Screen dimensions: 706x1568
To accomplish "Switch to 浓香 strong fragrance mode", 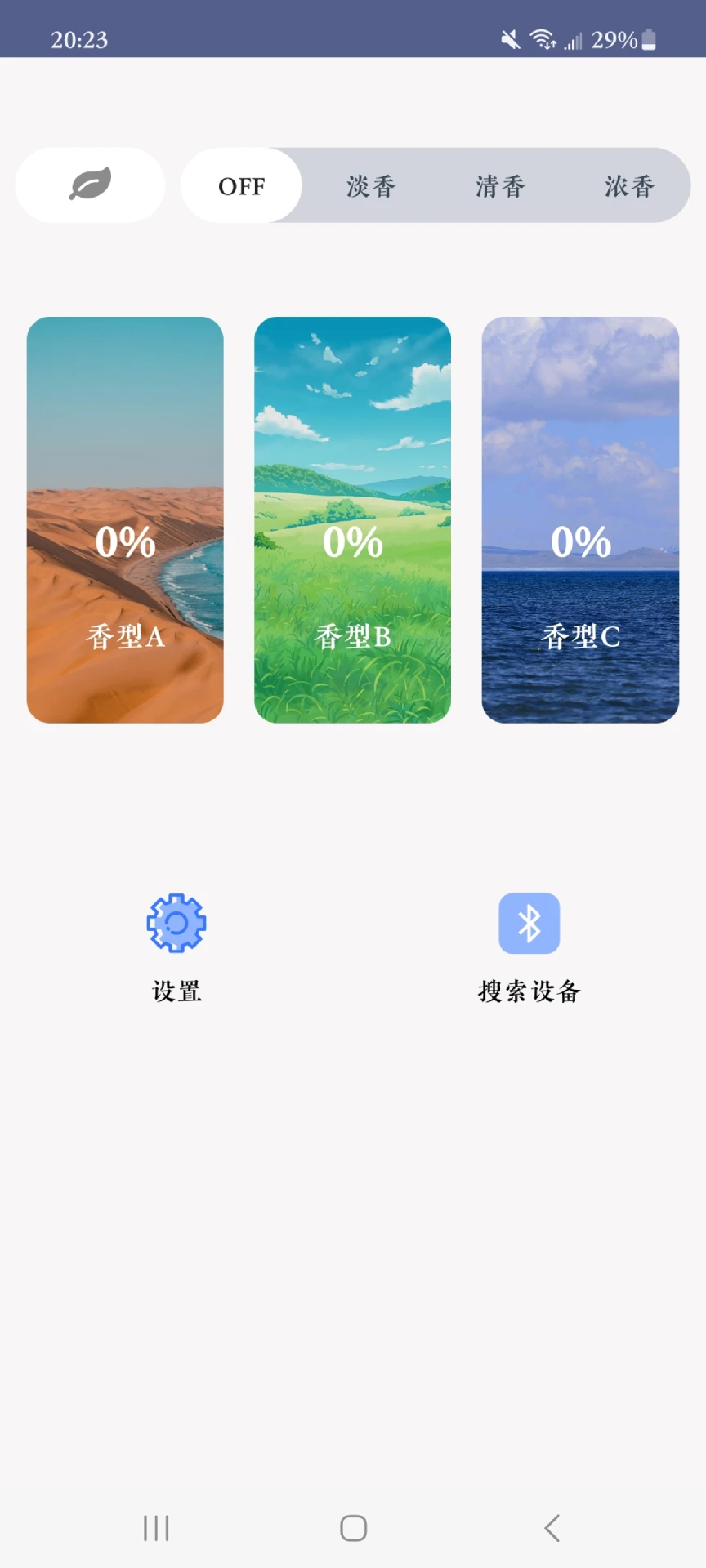I will click(629, 185).
